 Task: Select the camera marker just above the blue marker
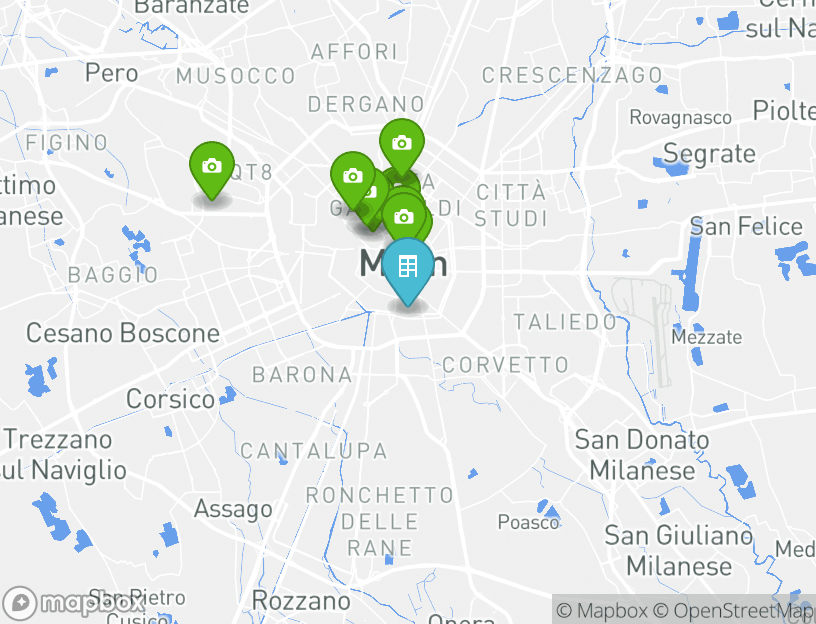point(404,217)
